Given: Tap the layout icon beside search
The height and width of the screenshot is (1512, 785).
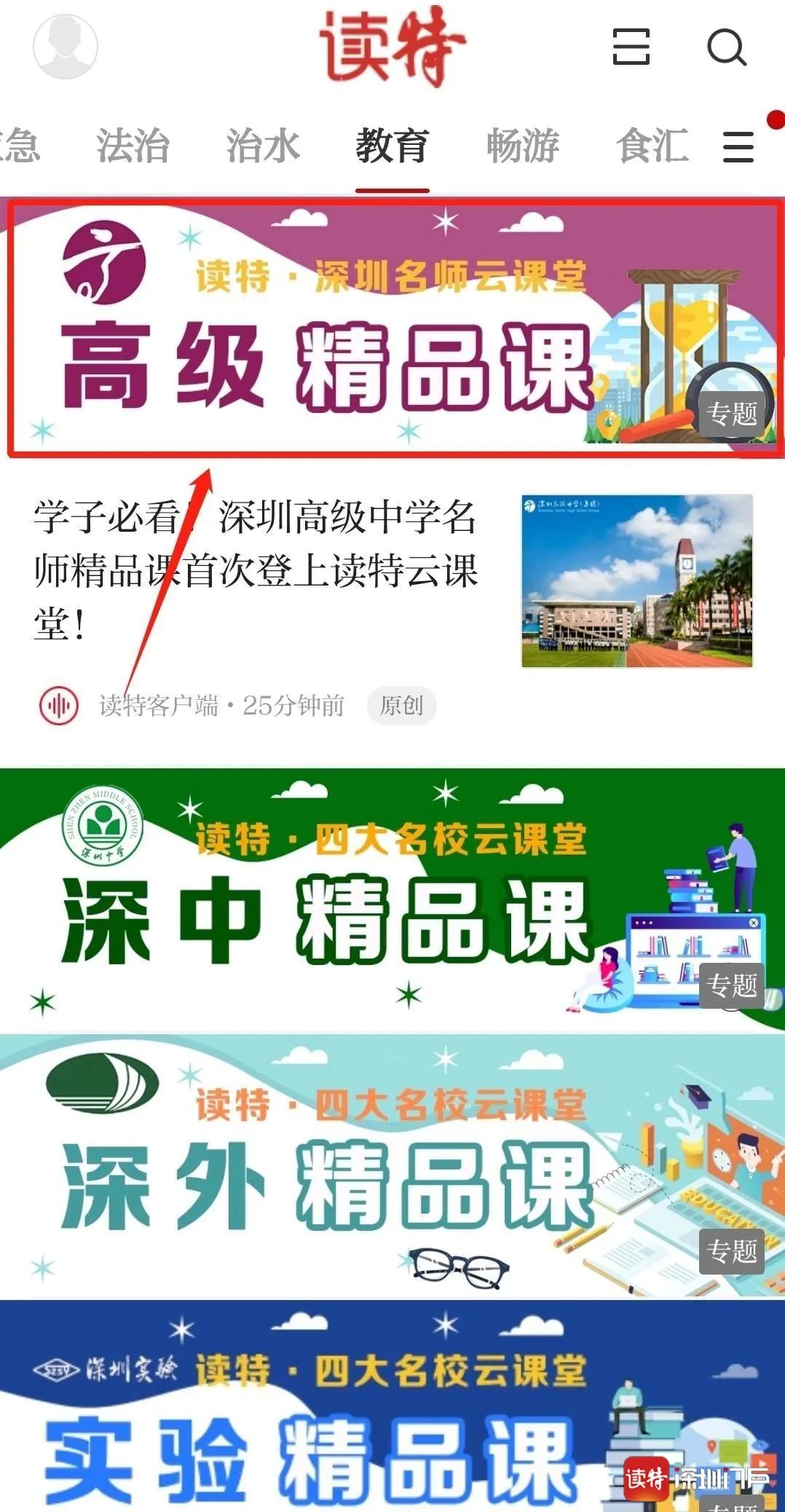Looking at the screenshot, I should 631,47.
